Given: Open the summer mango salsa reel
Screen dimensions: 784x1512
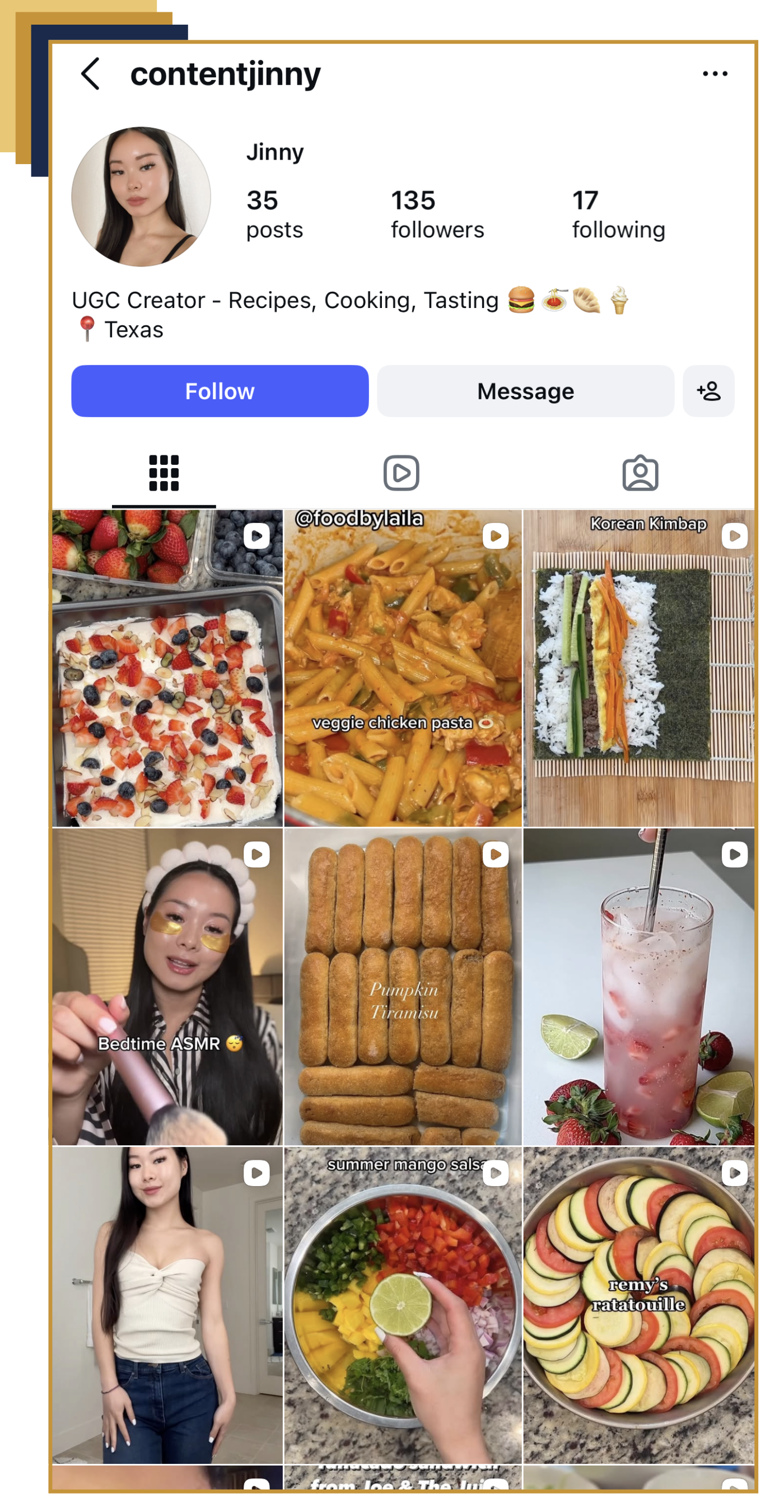Looking at the screenshot, I should point(403,1305).
